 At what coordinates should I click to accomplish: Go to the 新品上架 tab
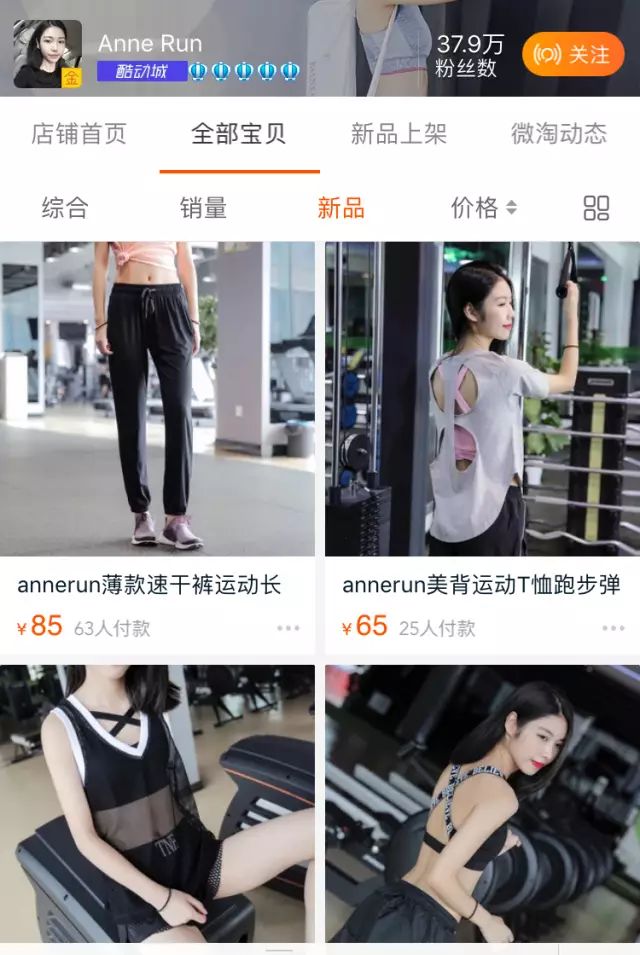(x=399, y=134)
